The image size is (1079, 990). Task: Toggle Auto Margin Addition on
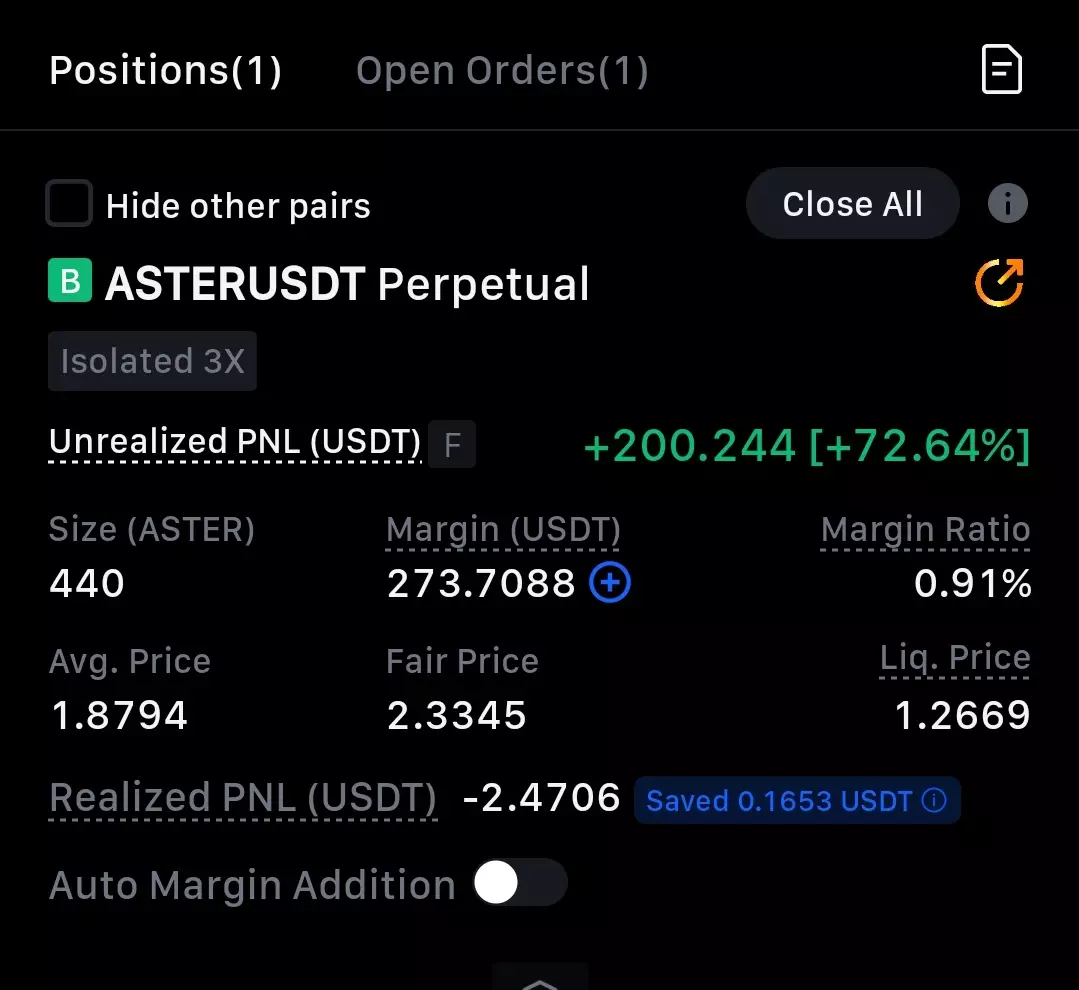tap(520, 883)
